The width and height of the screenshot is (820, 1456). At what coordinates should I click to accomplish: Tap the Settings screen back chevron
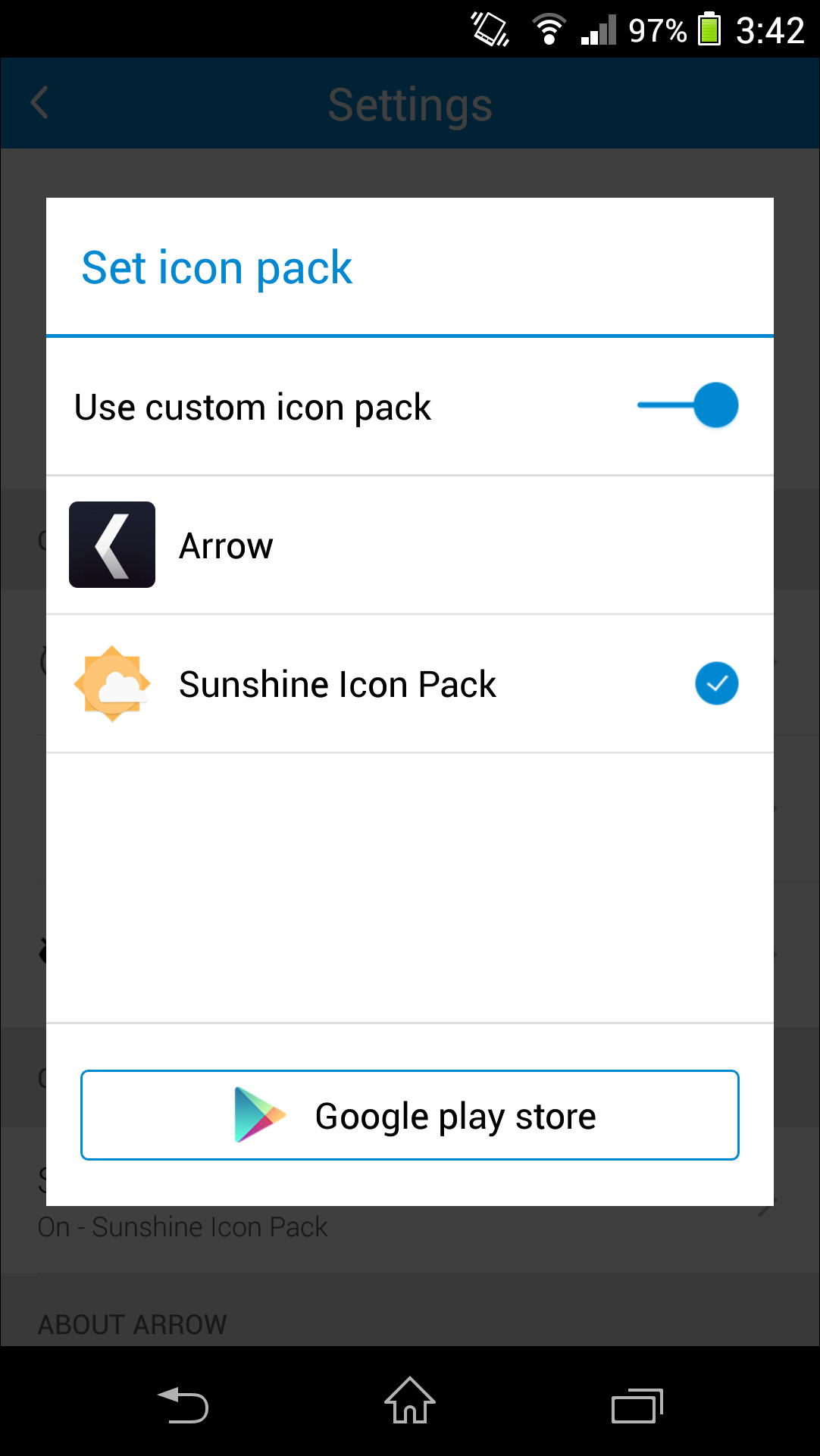[x=39, y=102]
